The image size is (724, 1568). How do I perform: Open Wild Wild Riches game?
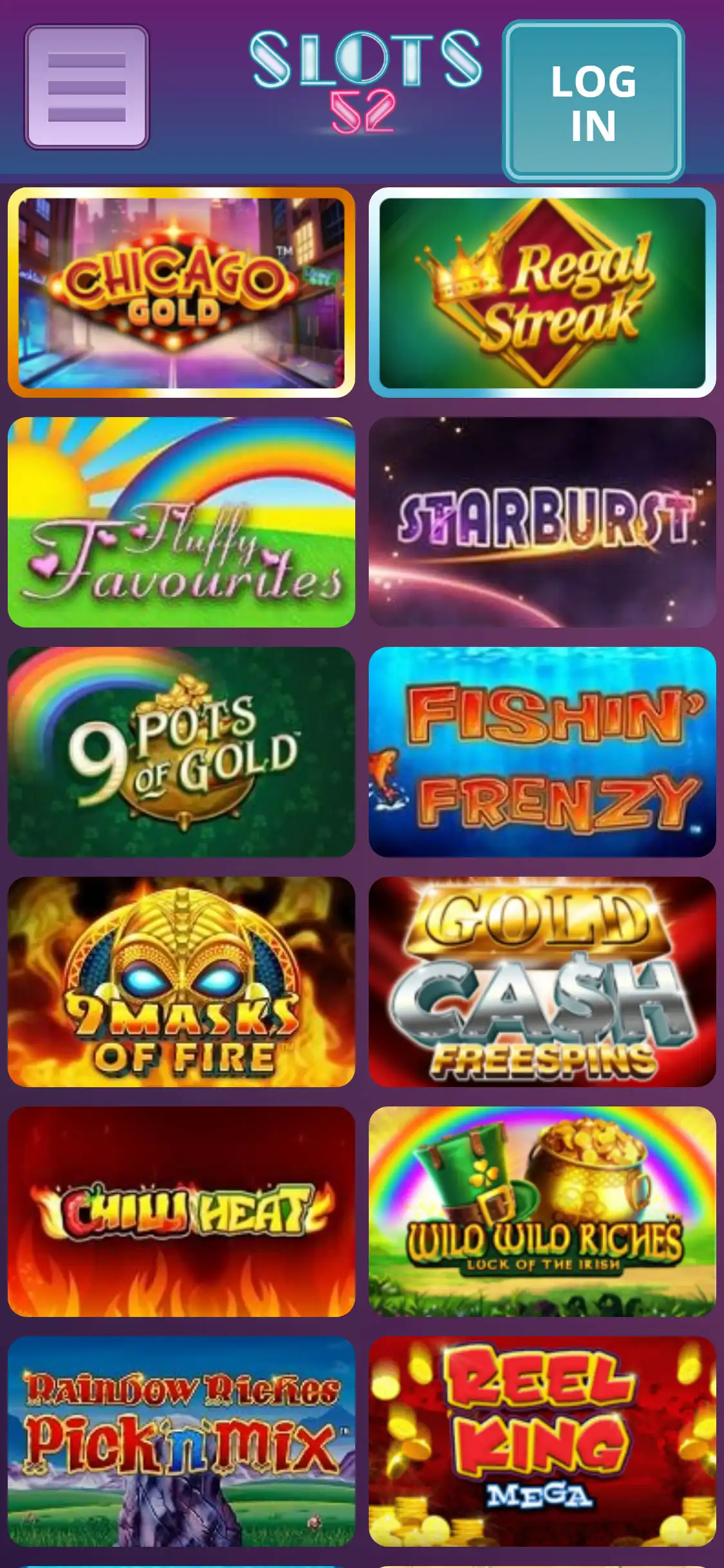pos(542,1211)
